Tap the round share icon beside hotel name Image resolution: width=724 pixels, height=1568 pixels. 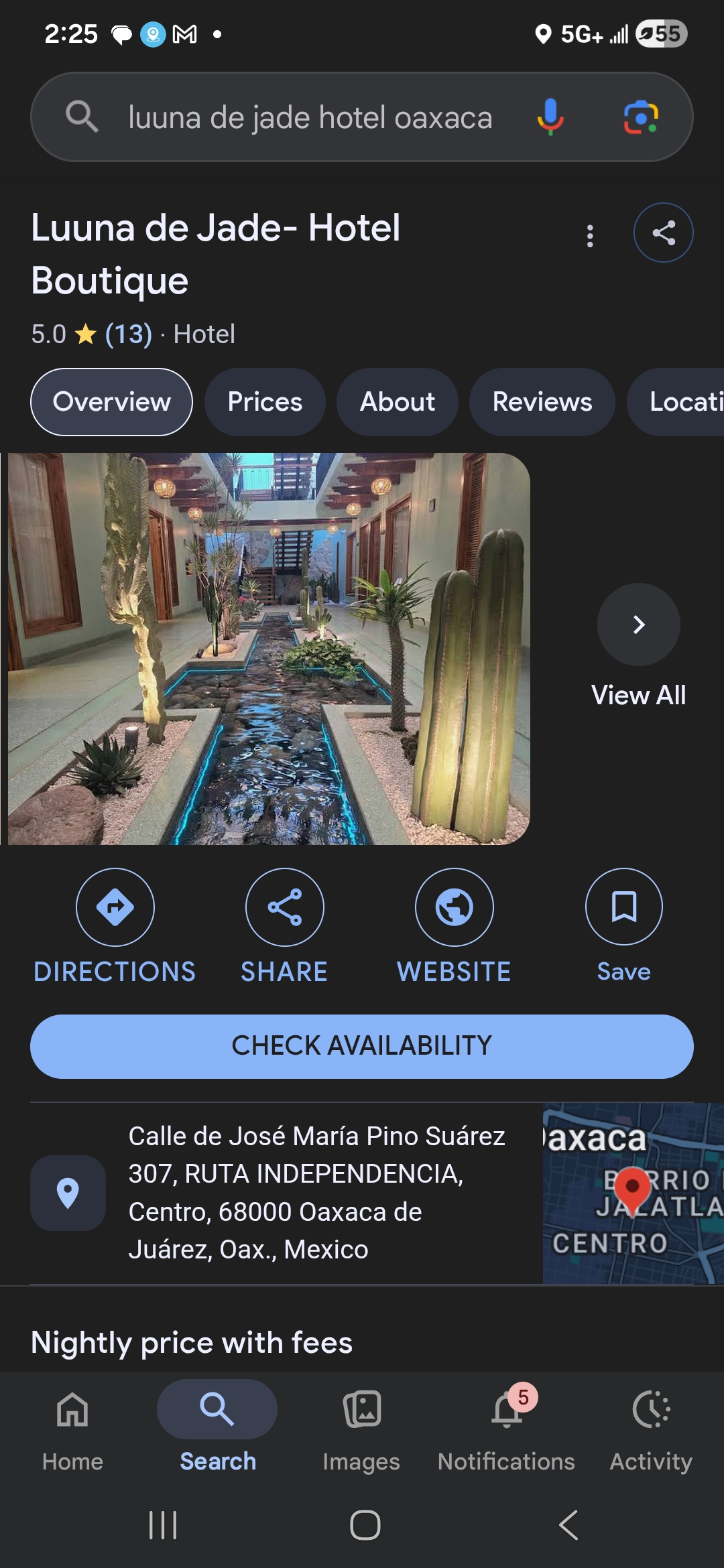click(664, 233)
